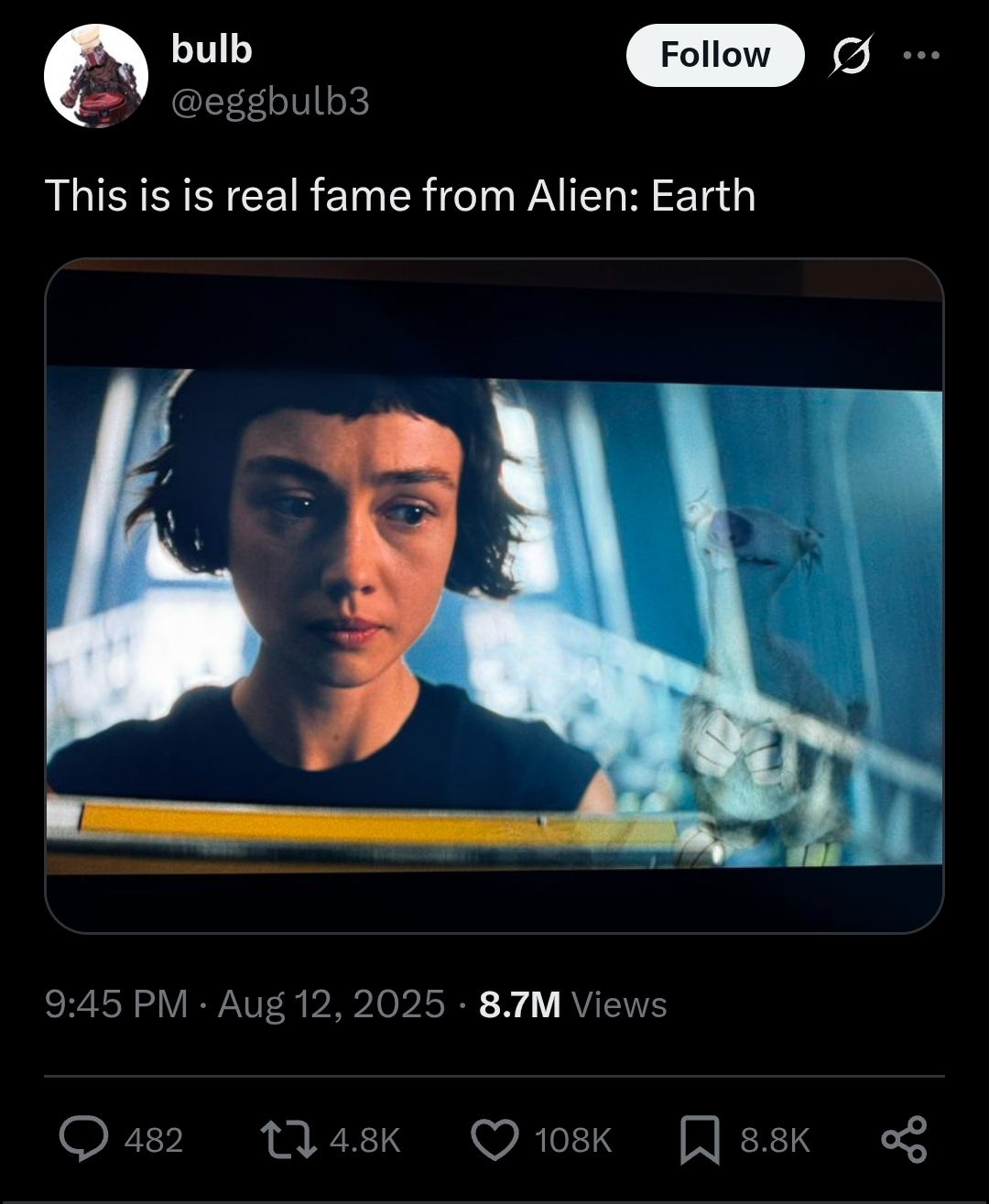Open the three-dot overflow menu
The height and width of the screenshot is (1204, 989).
[x=920, y=55]
